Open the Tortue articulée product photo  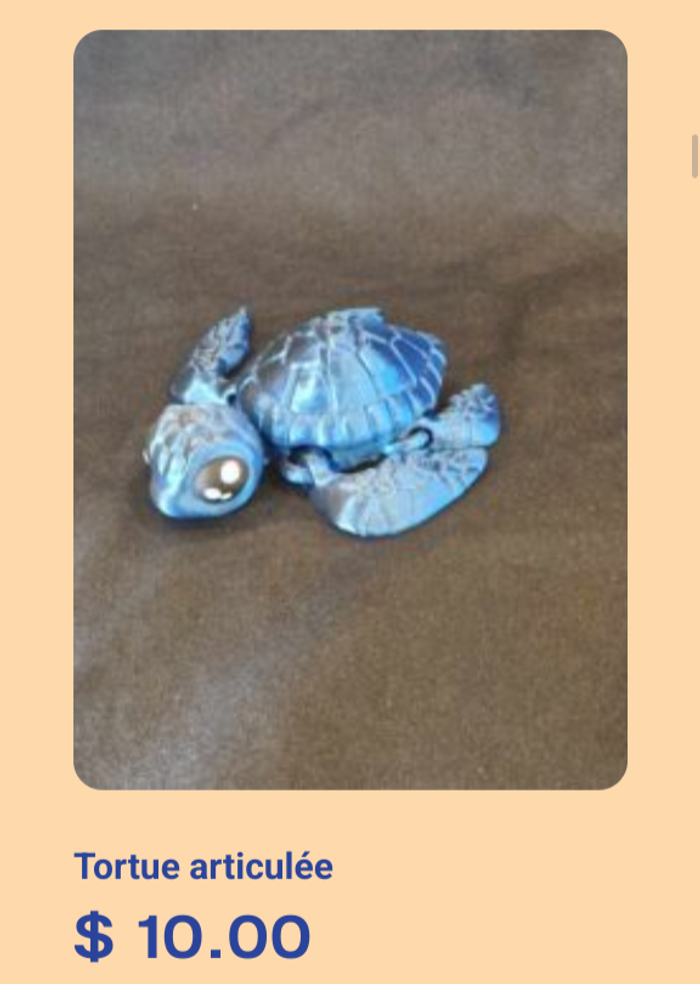coord(350,410)
